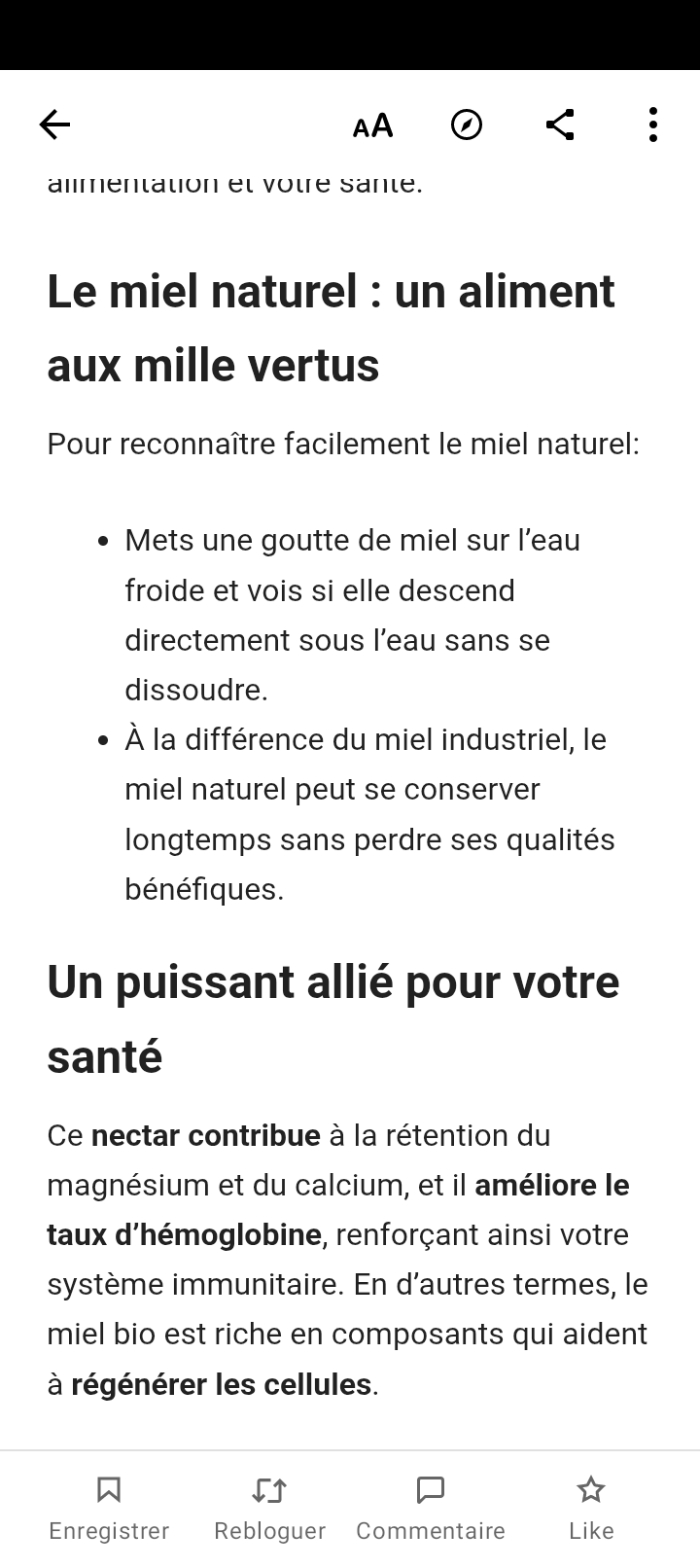Viewport: 700px width, 1568px height.
Task: Open the Commentaire section
Action: click(x=430, y=1508)
